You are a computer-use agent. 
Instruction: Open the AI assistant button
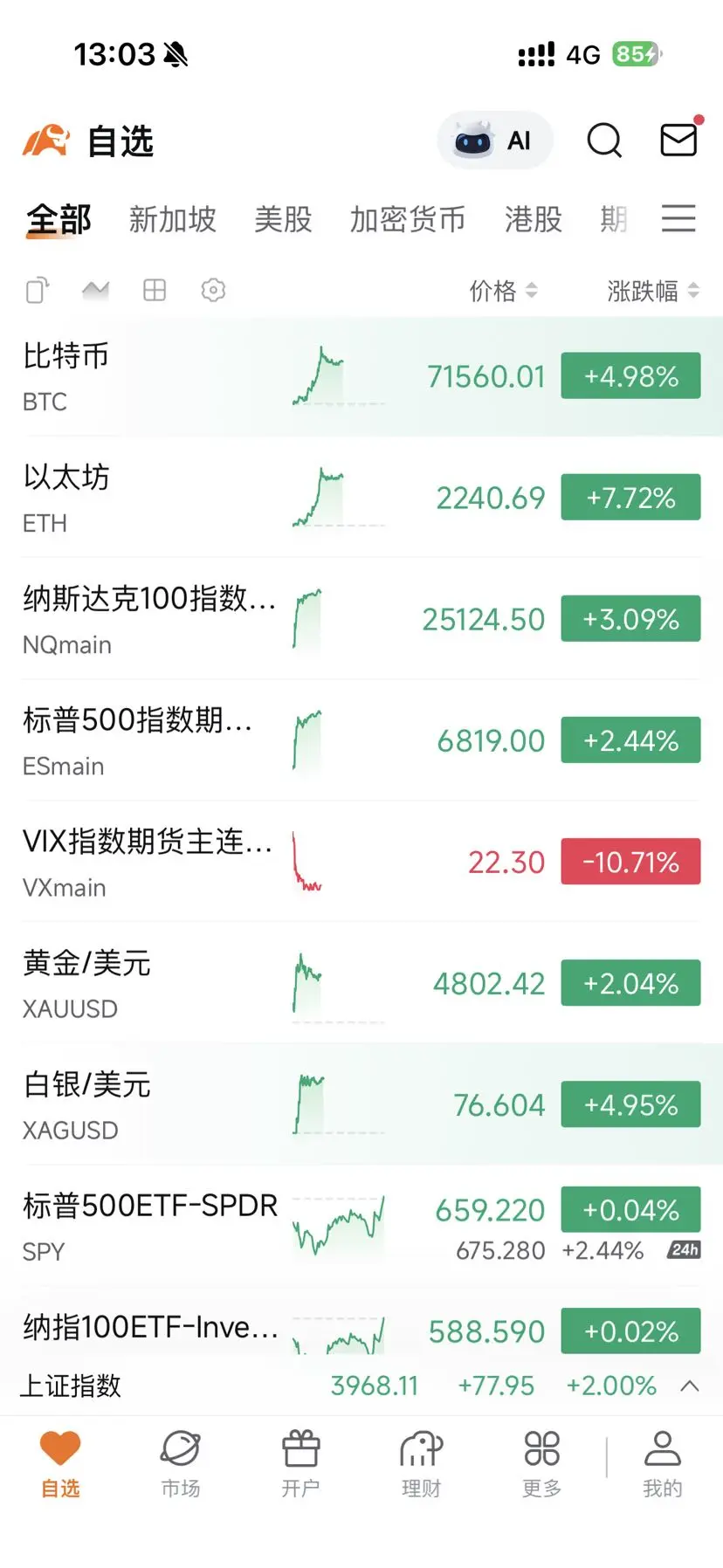coord(494,140)
